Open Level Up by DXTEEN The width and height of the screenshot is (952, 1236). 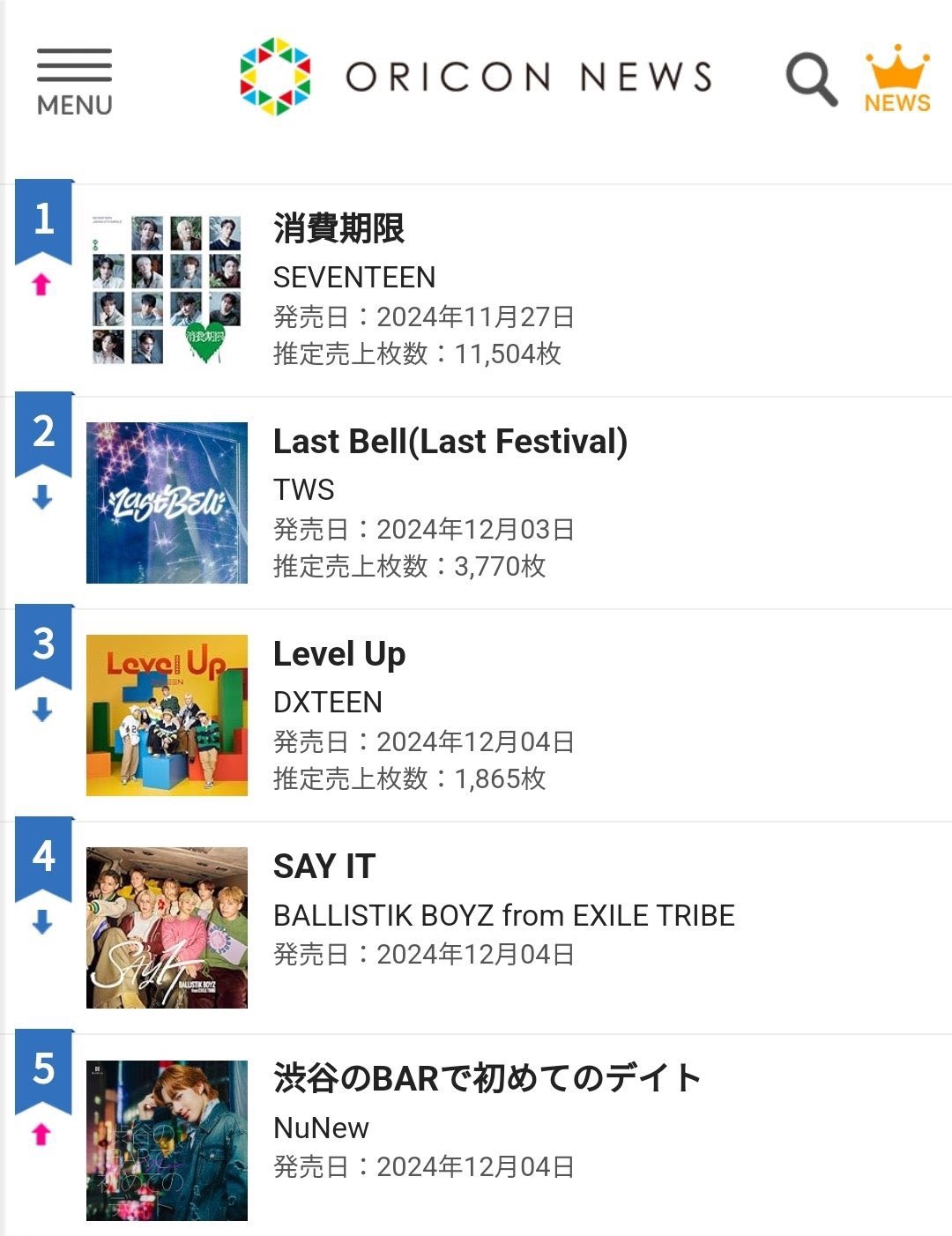coord(339,654)
